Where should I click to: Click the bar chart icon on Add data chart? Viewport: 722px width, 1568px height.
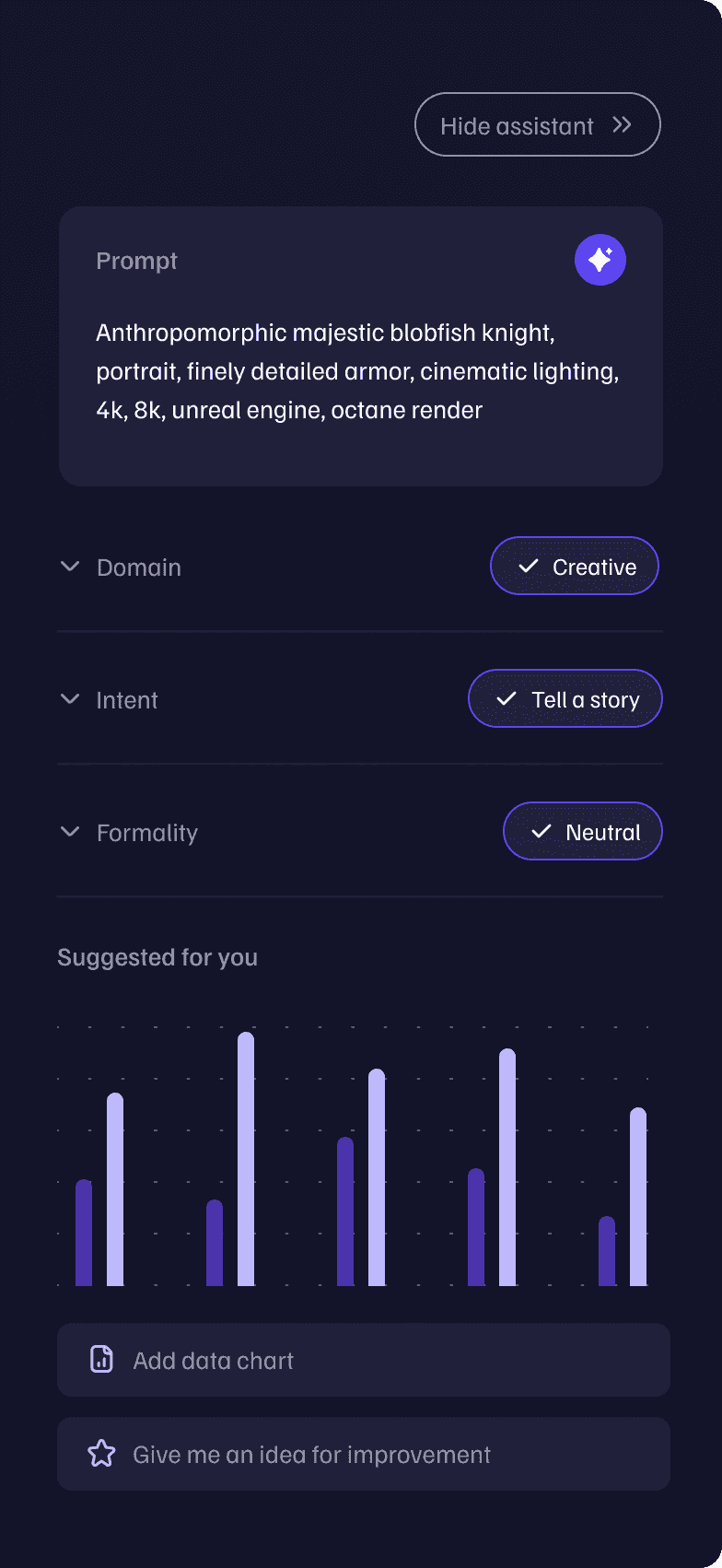[101, 1359]
